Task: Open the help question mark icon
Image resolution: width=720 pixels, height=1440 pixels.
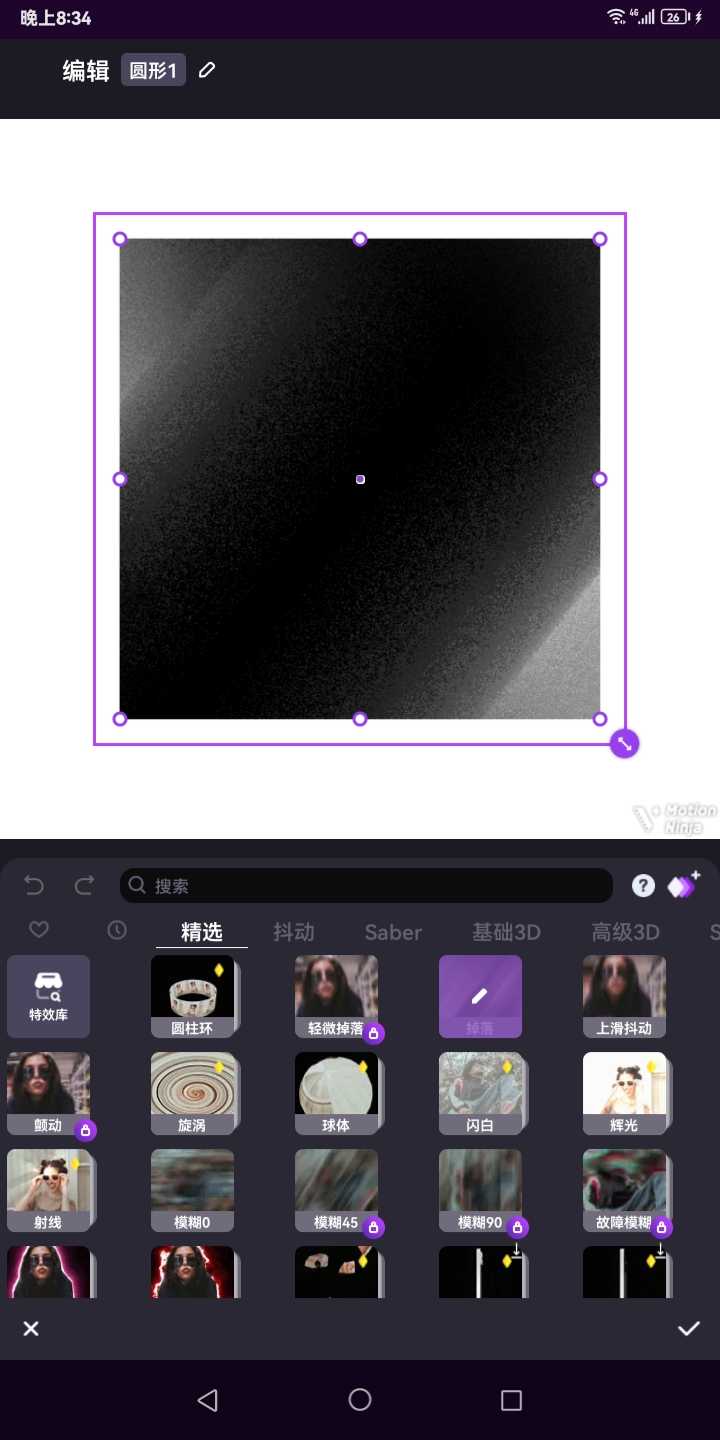Action: click(644, 885)
